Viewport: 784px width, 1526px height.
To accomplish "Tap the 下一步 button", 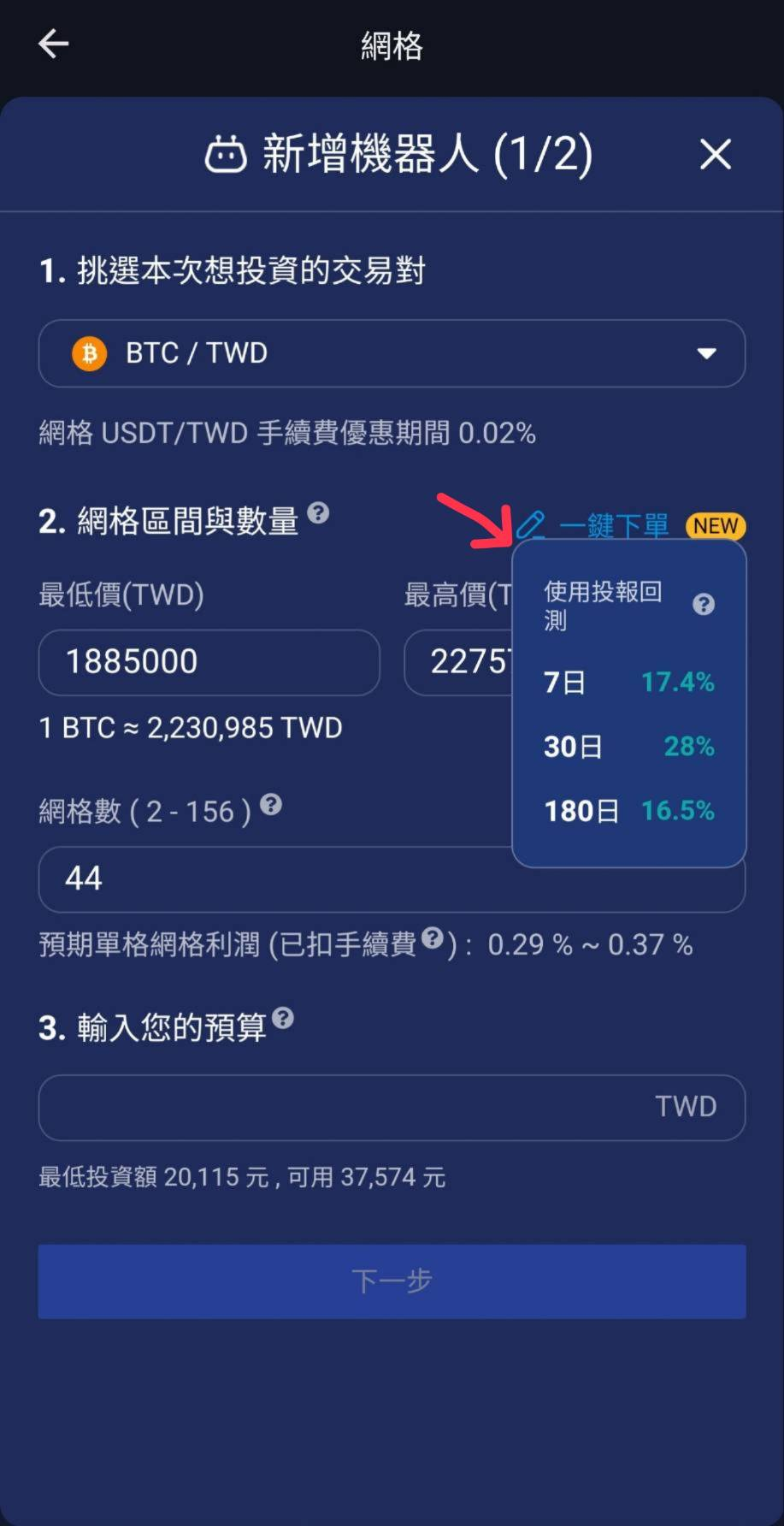I will pyautogui.click(x=392, y=1281).
